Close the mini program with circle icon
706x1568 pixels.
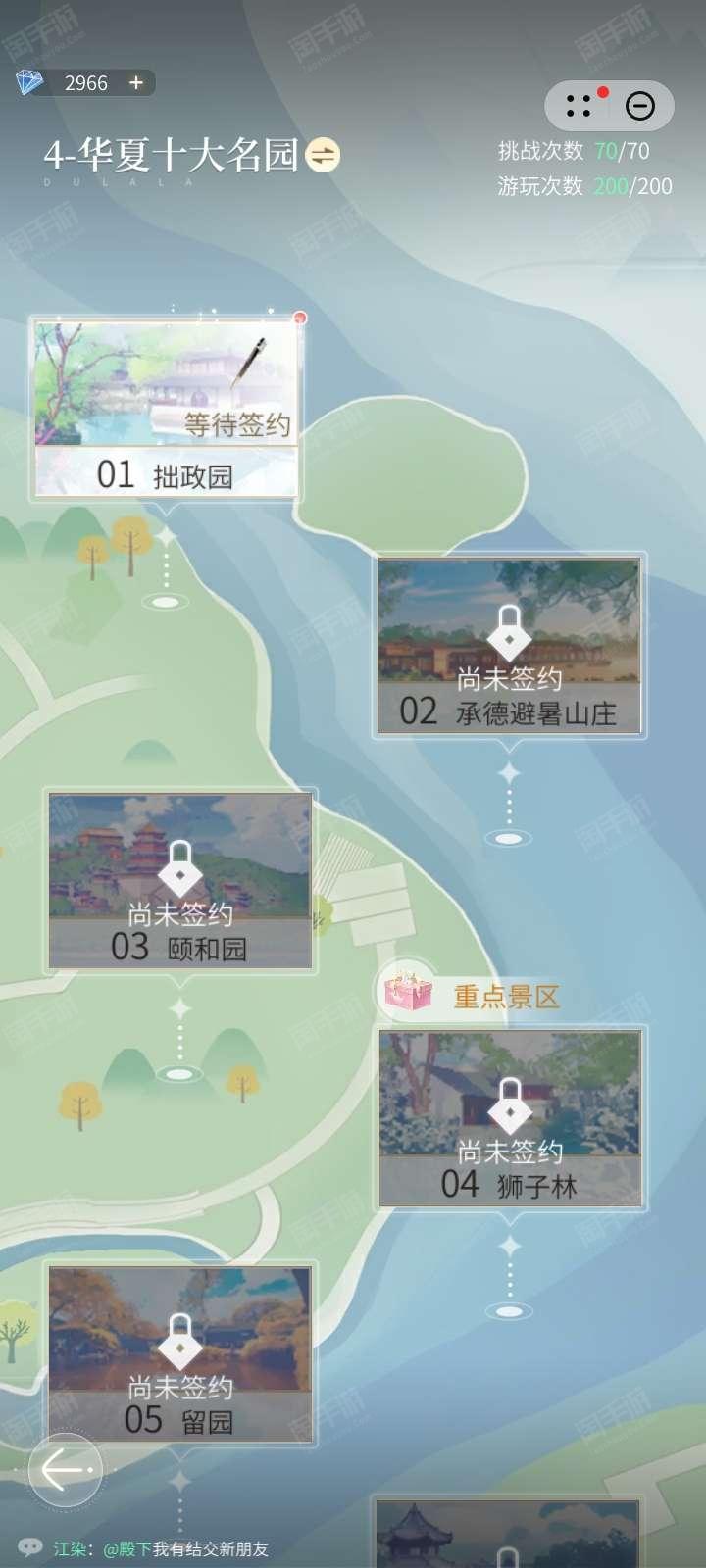[x=640, y=106]
